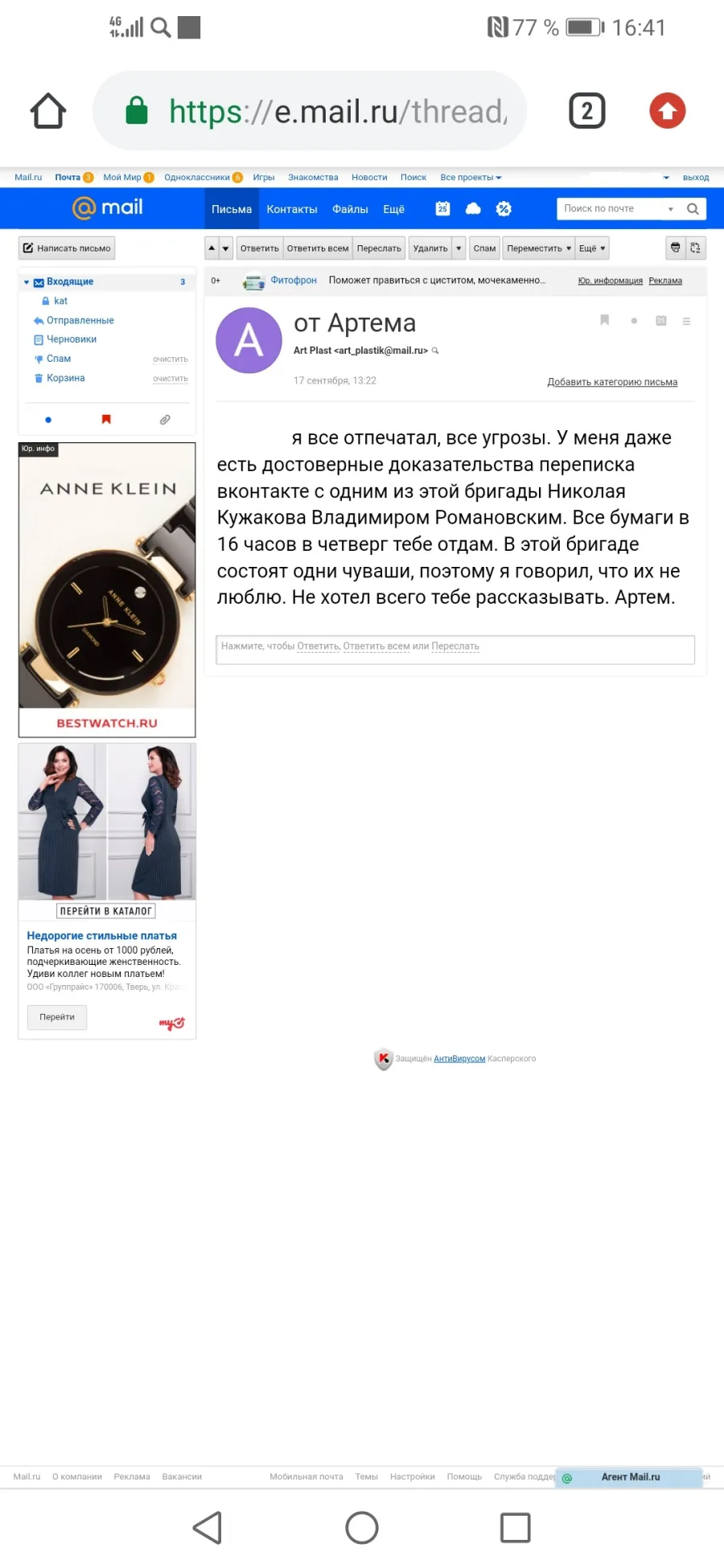Image resolution: width=724 pixels, height=1568 pixels.
Task: Open the Отправленные folder
Action: click(80, 320)
